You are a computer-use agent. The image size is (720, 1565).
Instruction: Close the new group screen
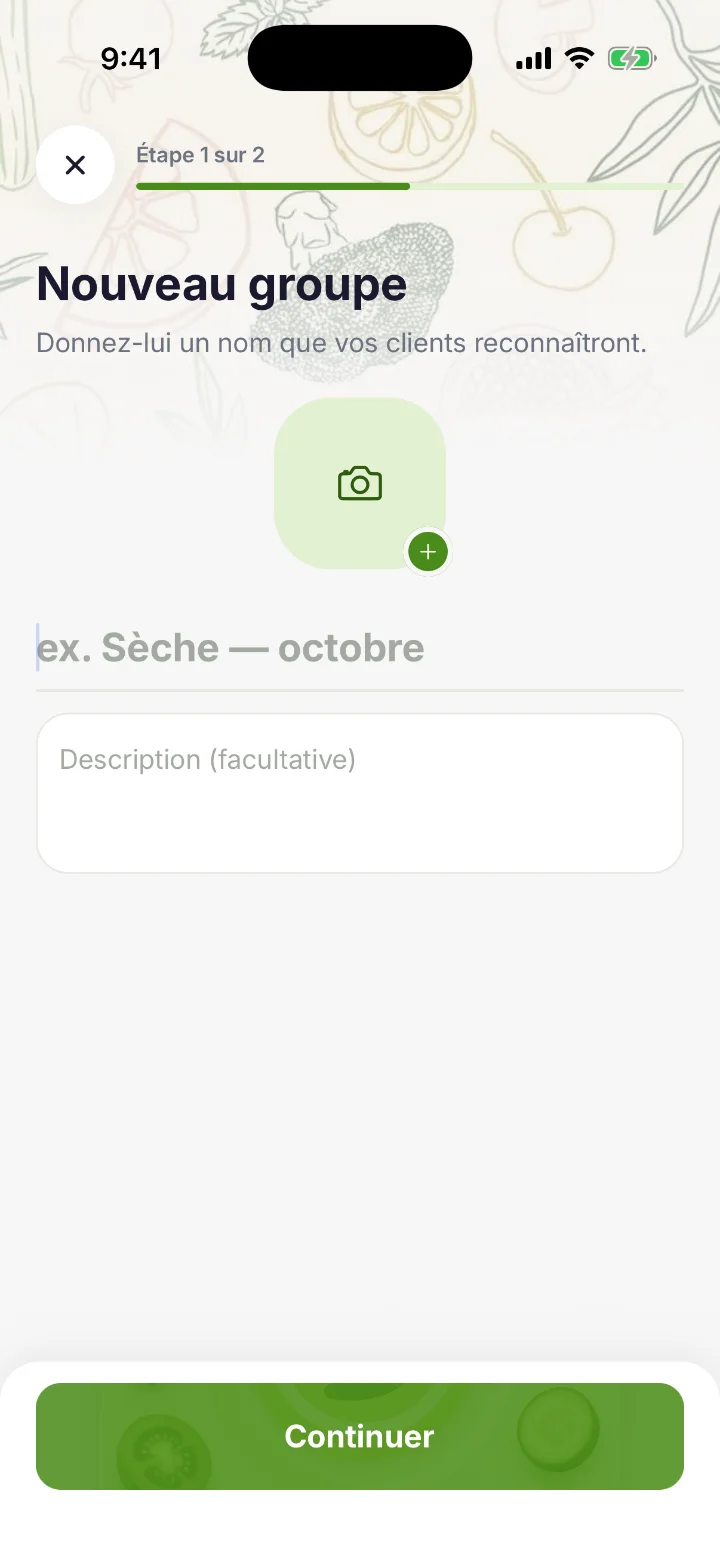click(x=75, y=165)
